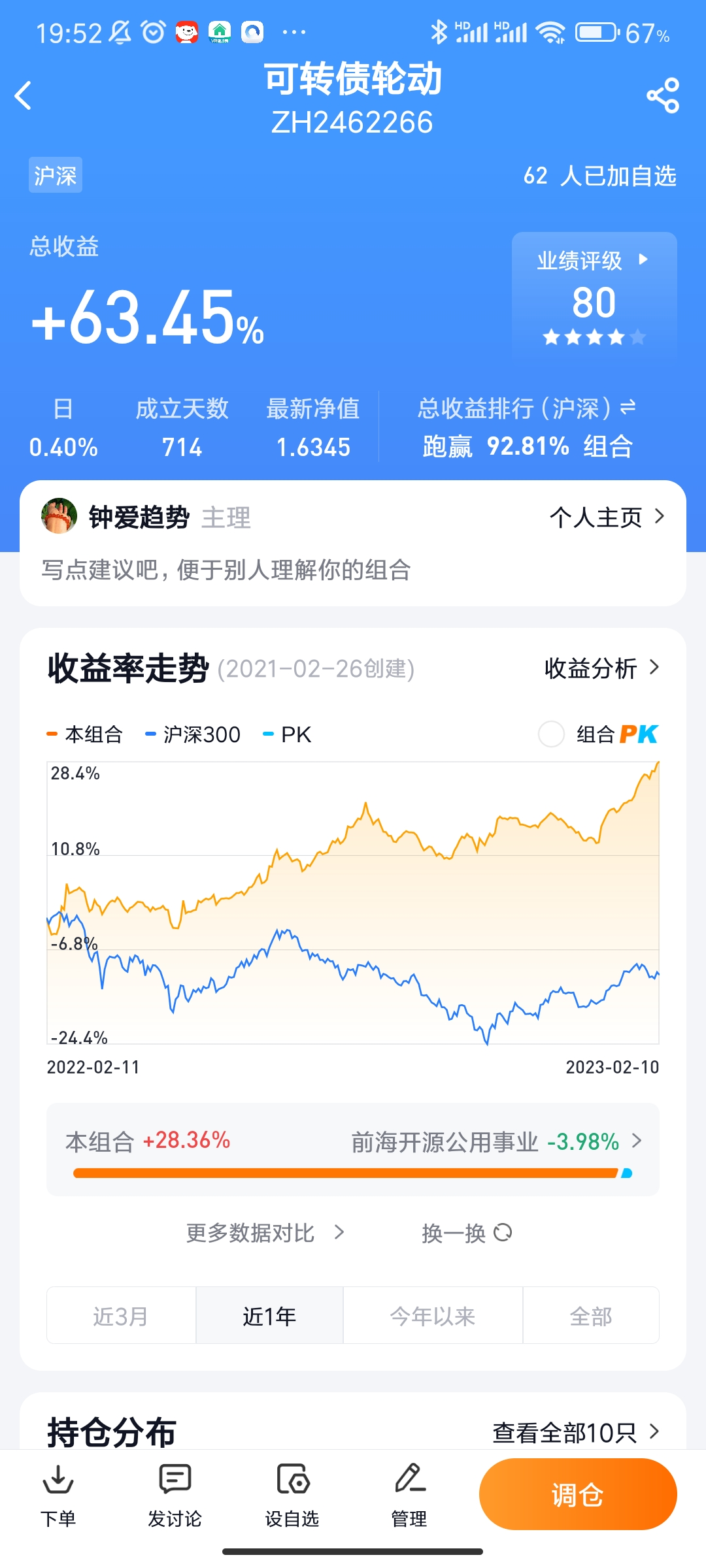
Task: Switch to the 近3月 time range
Action: click(121, 1316)
